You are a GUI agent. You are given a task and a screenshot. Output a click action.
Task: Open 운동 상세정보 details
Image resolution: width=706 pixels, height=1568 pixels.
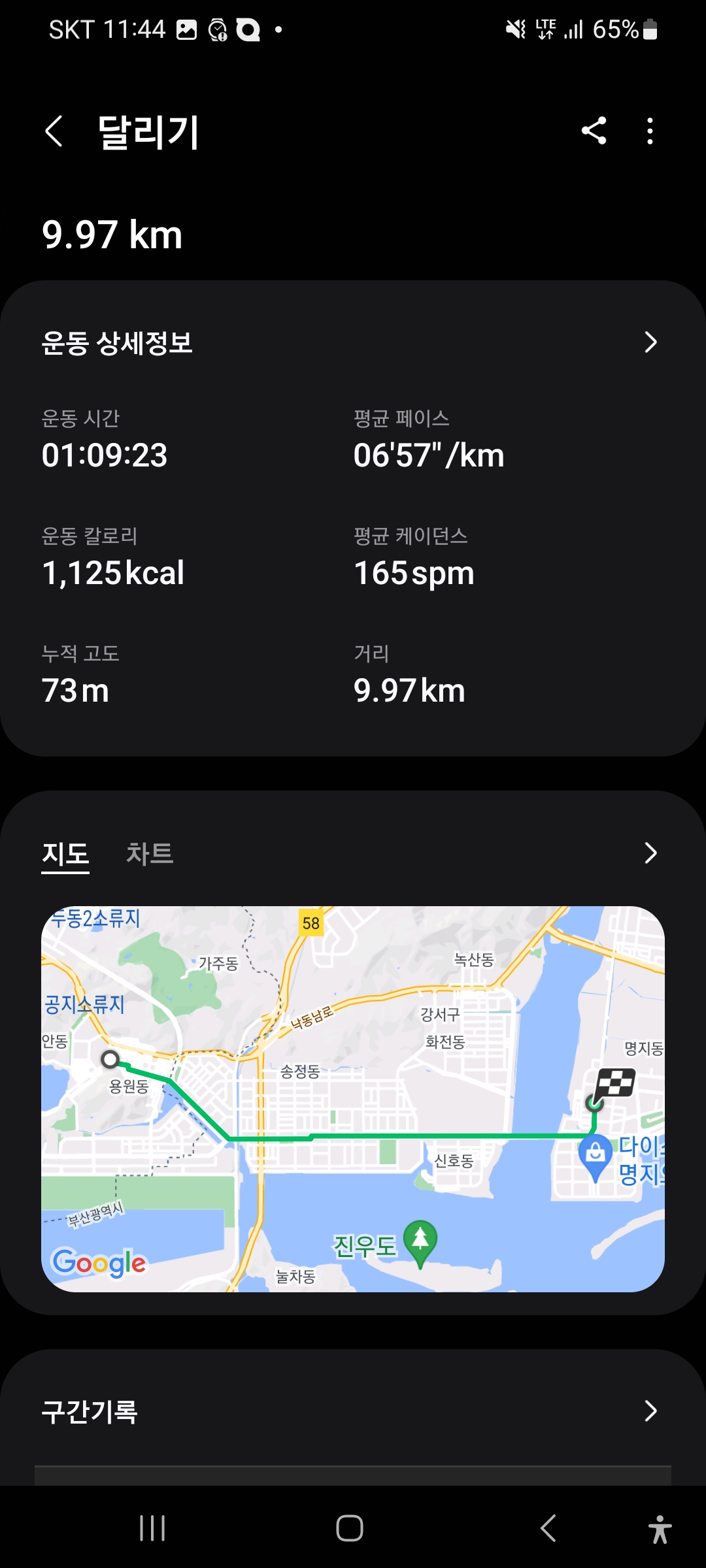(353, 342)
